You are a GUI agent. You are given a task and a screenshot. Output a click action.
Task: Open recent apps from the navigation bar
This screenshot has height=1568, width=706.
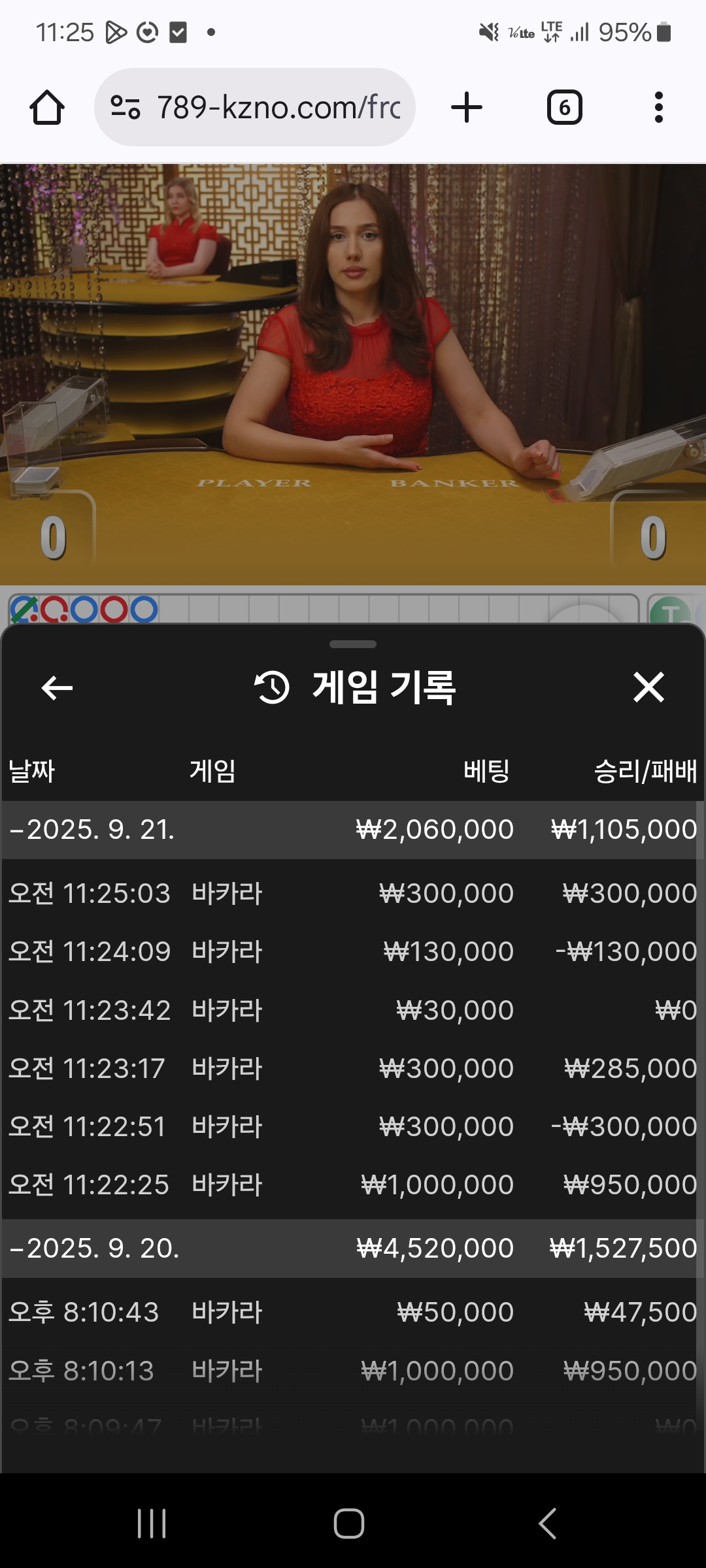(x=152, y=1524)
